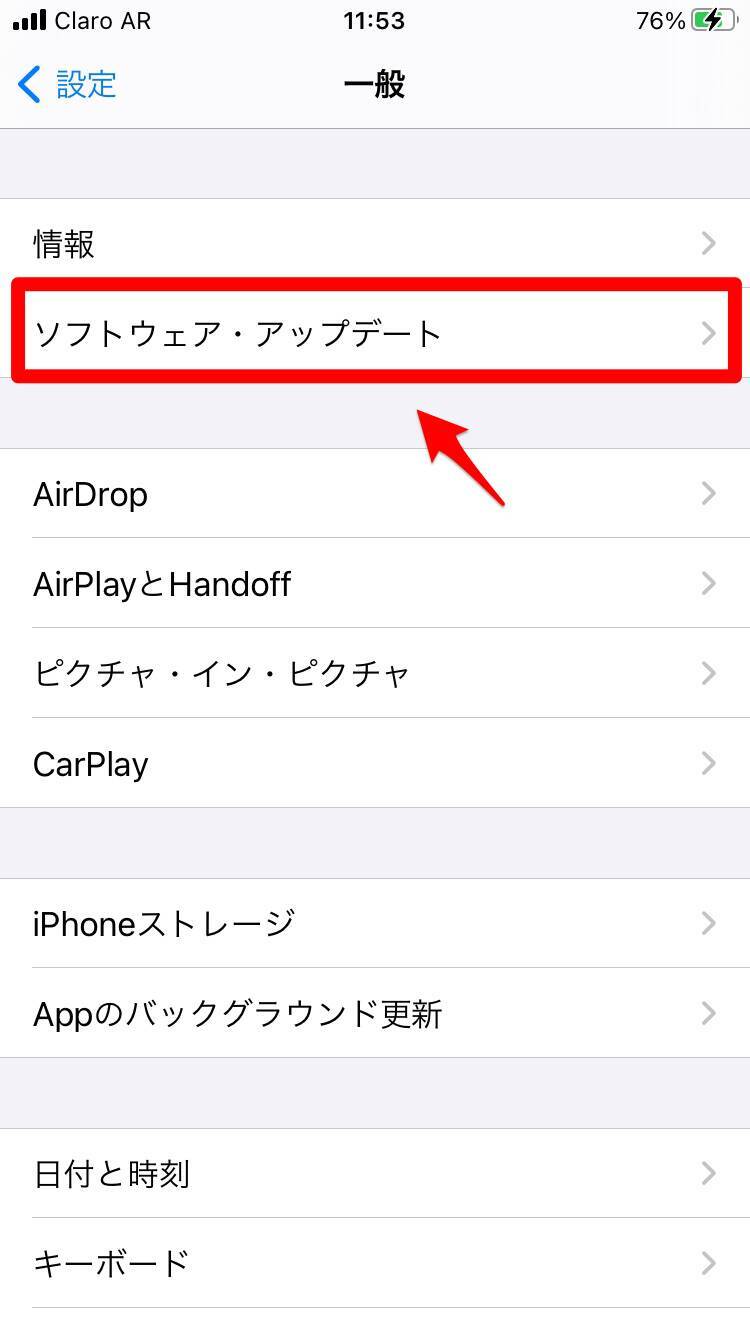This screenshot has height=1334, width=750.
Task: Open iPhoneストレージ
Action: (375, 923)
